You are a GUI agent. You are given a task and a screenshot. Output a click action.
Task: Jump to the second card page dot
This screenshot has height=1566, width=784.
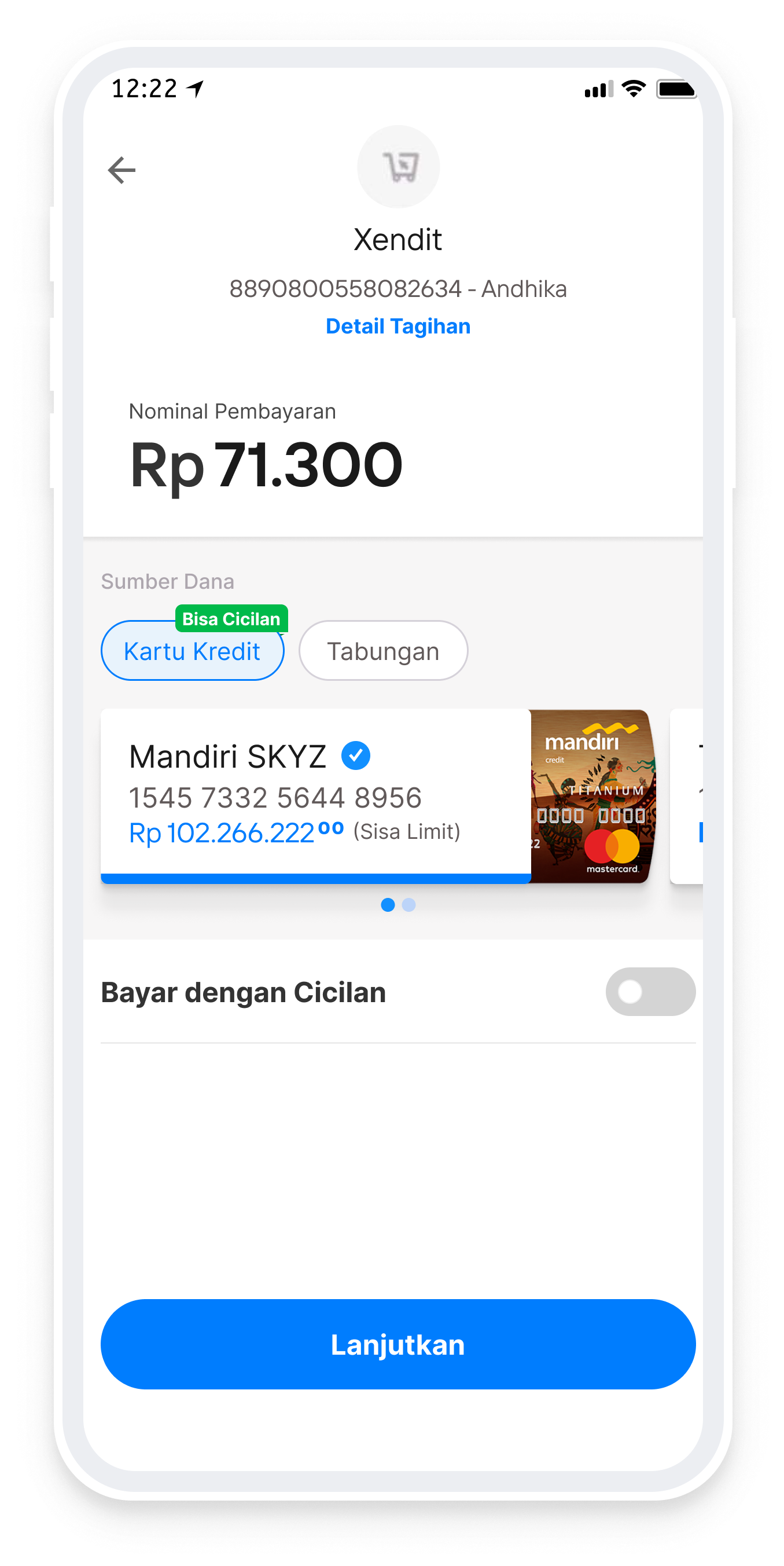tap(409, 905)
